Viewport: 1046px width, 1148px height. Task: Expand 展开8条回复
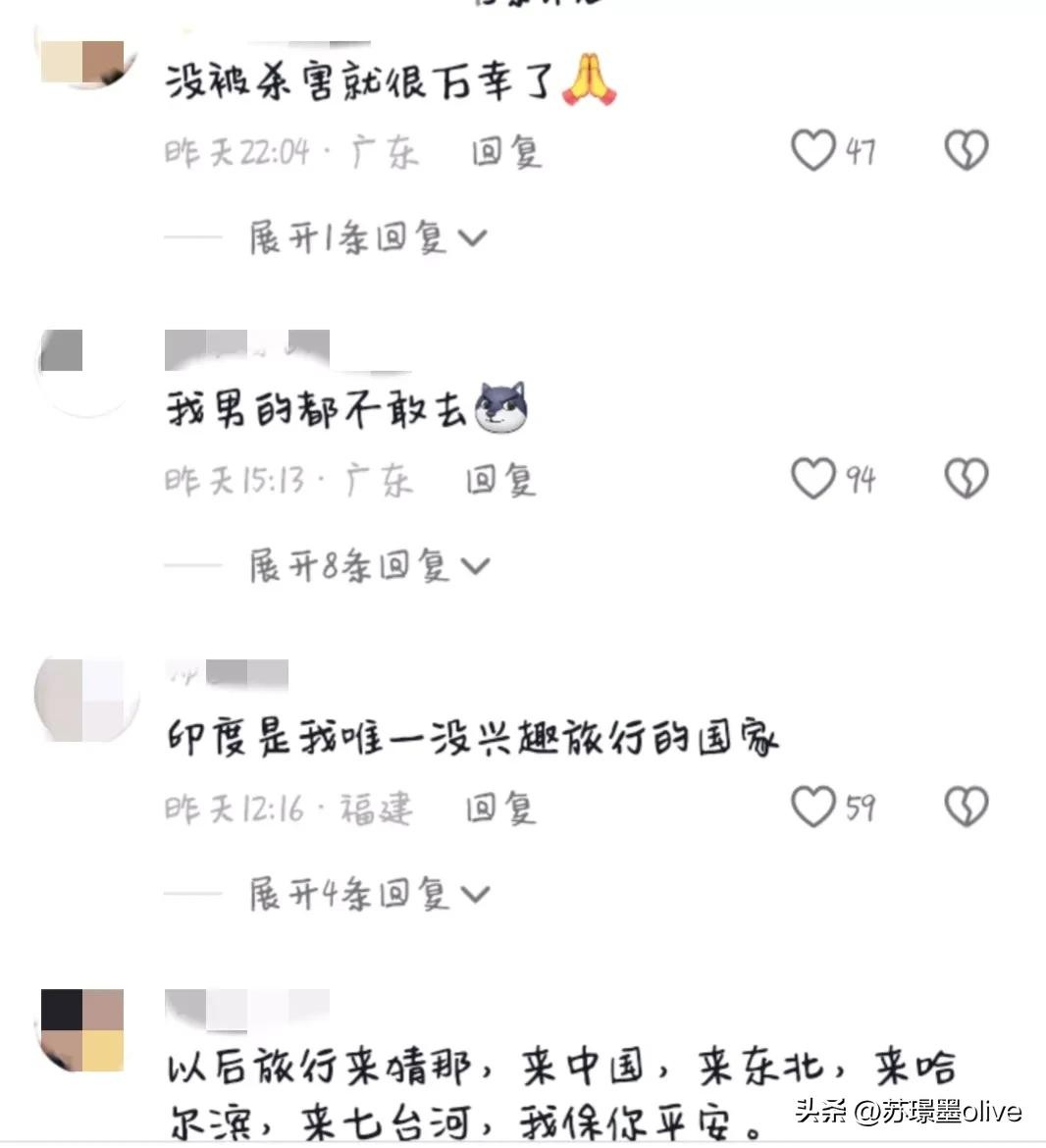[367, 565]
